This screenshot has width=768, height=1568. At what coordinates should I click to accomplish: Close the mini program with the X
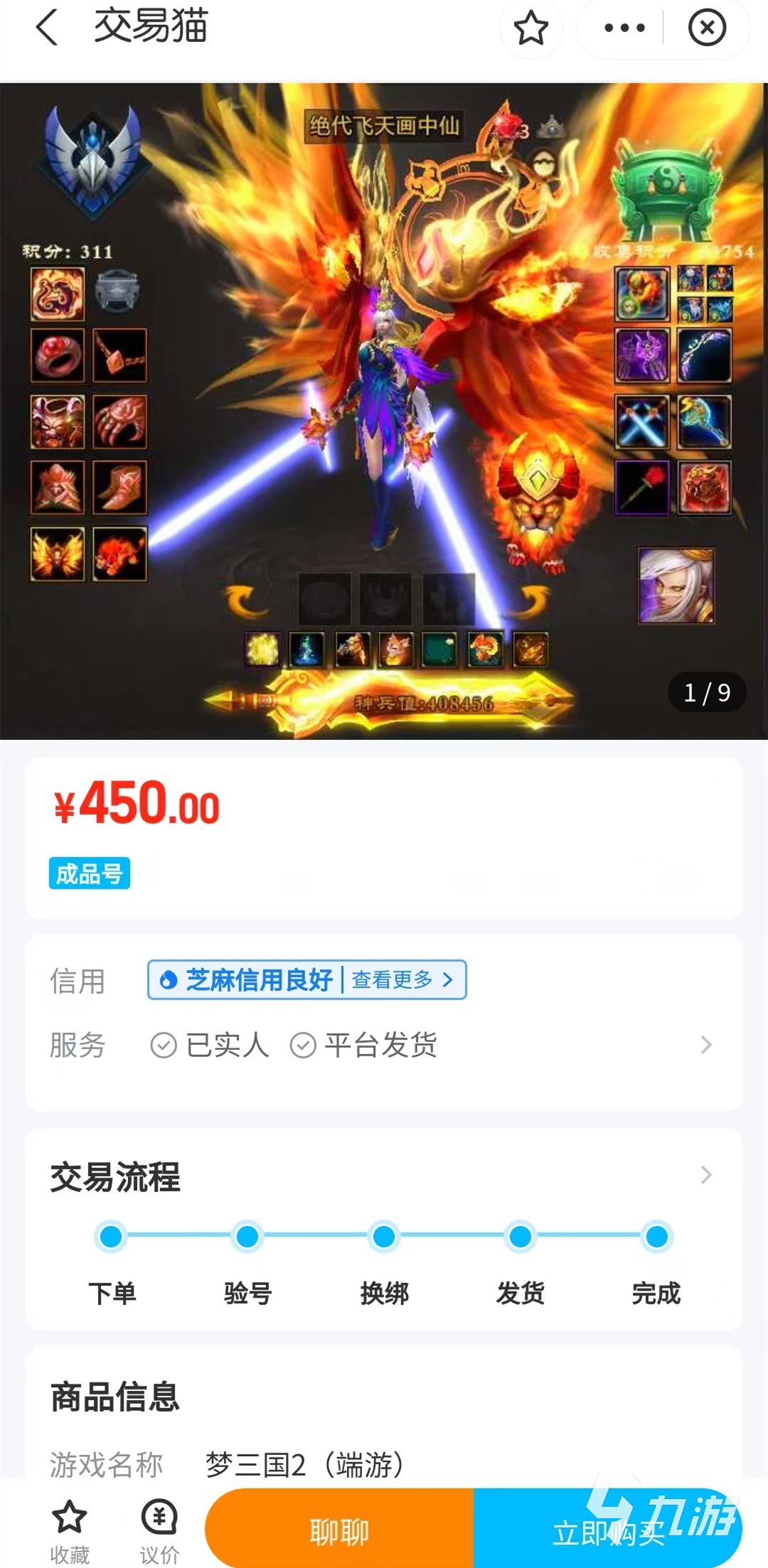point(707,28)
